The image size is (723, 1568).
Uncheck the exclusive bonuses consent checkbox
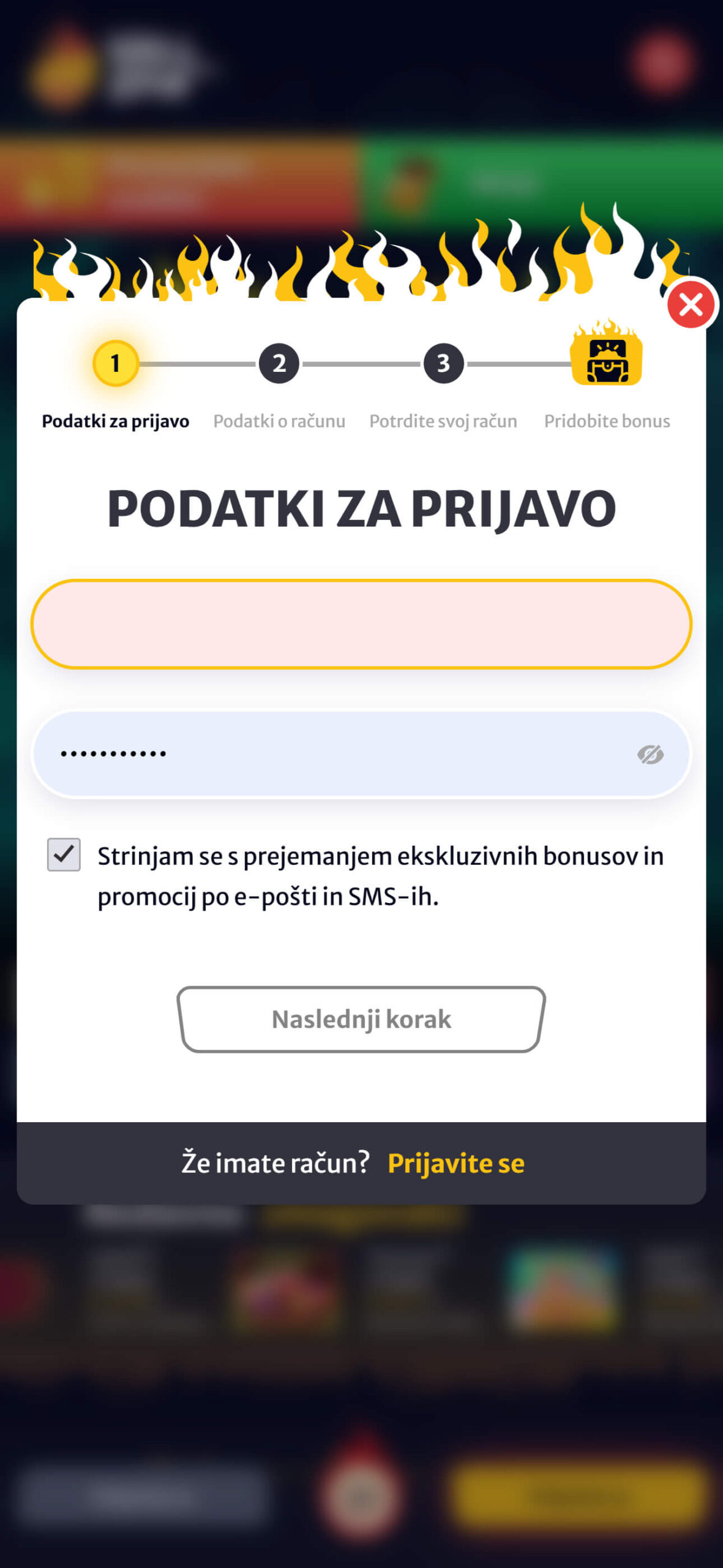(64, 854)
